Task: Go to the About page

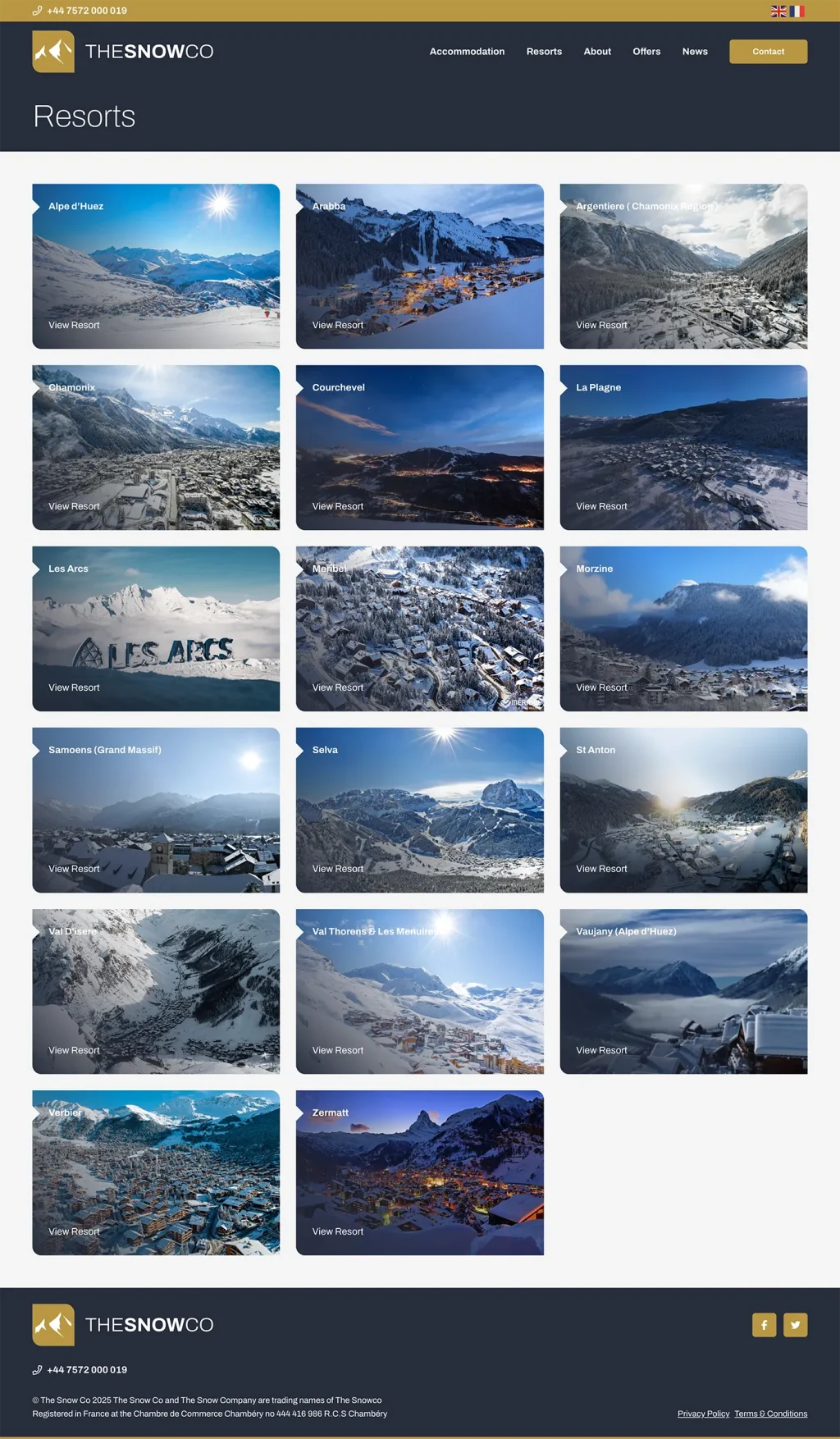Action: point(597,52)
